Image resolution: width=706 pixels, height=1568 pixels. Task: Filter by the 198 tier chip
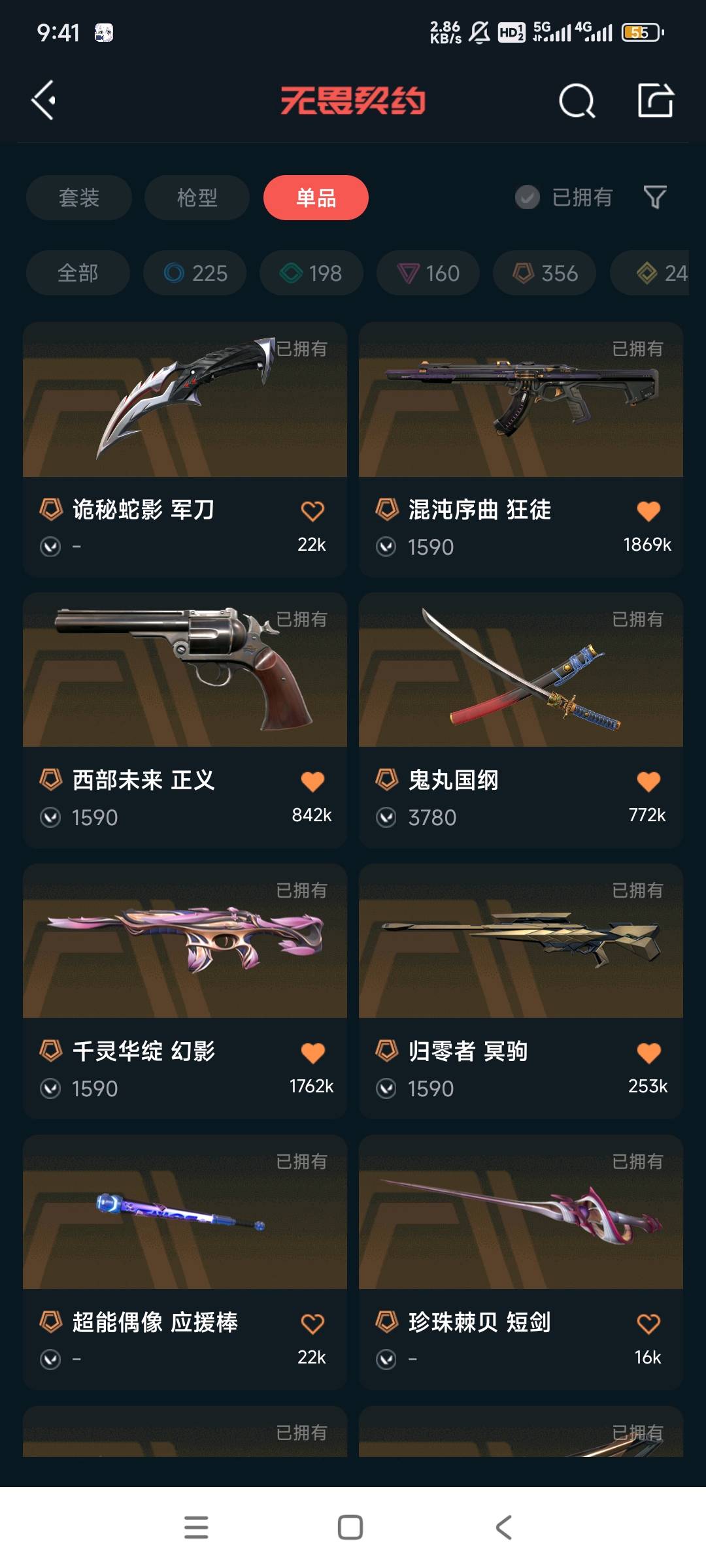point(311,273)
